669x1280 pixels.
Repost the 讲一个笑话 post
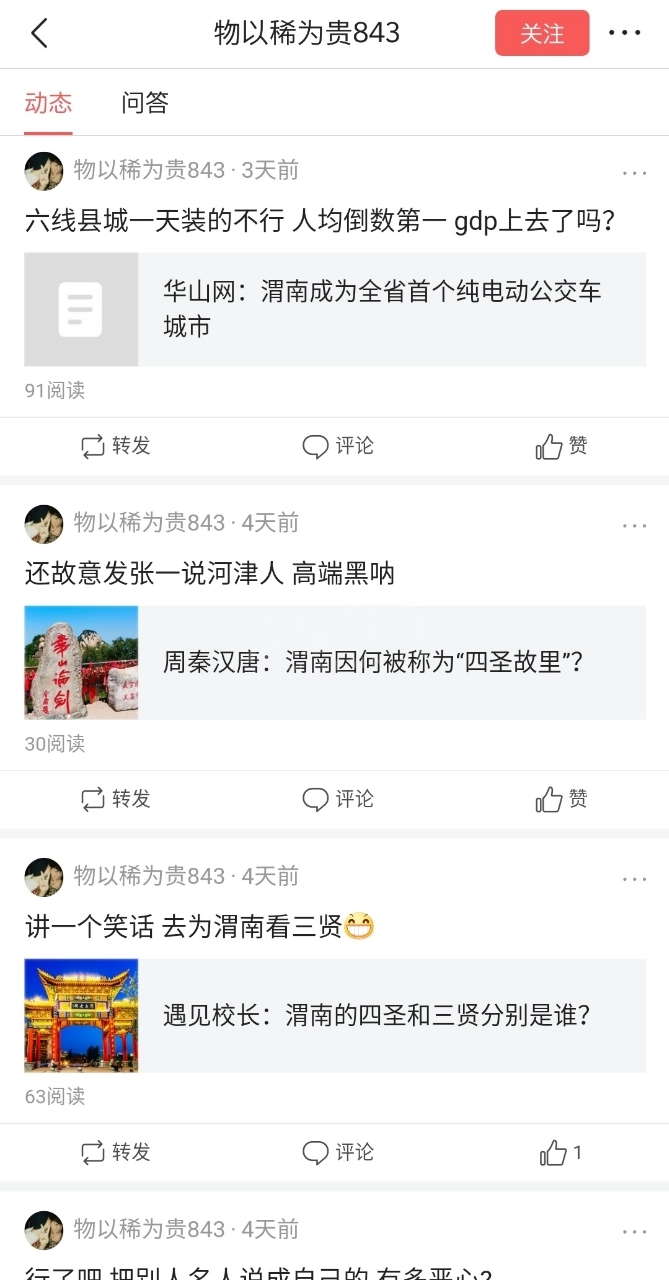115,1152
